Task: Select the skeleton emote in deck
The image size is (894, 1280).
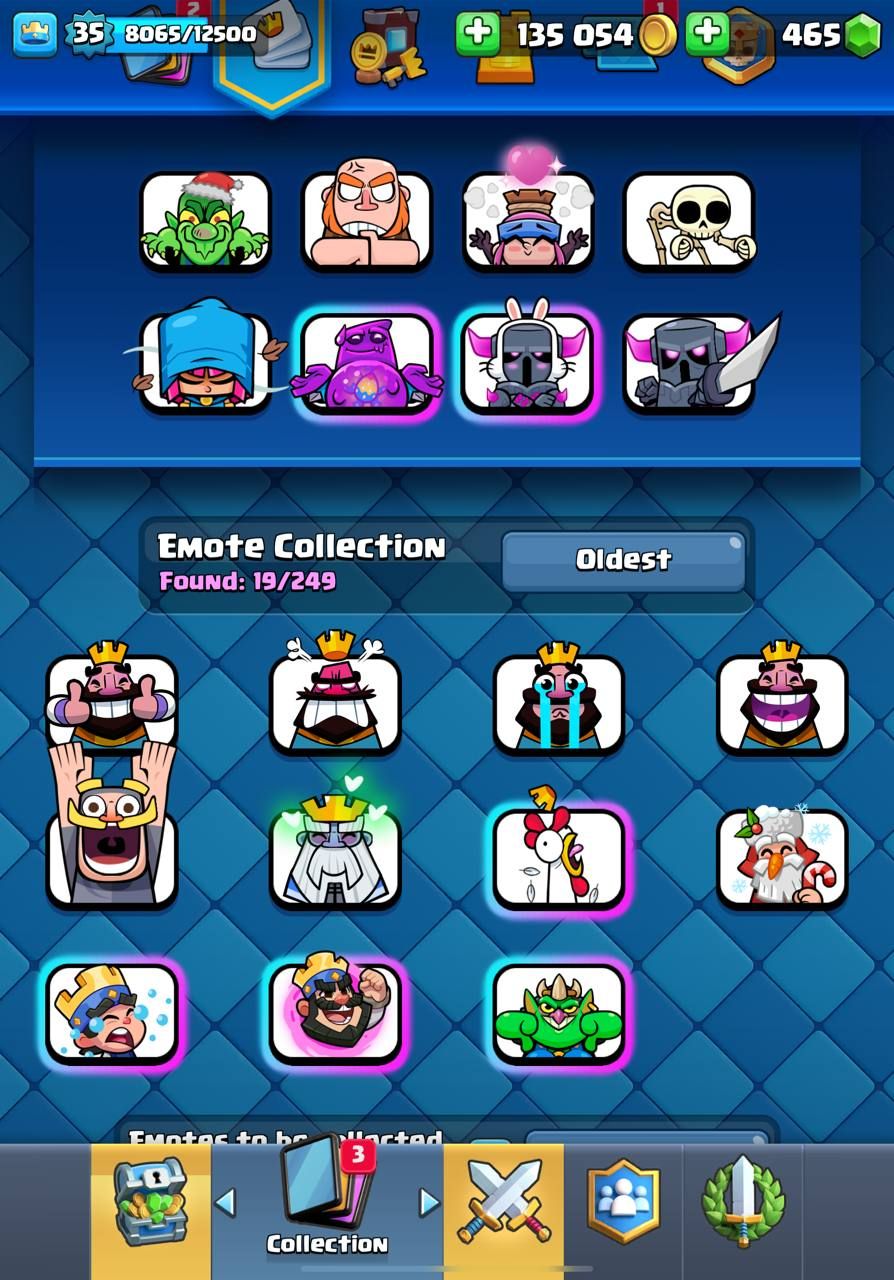Action: coord(689,221)
